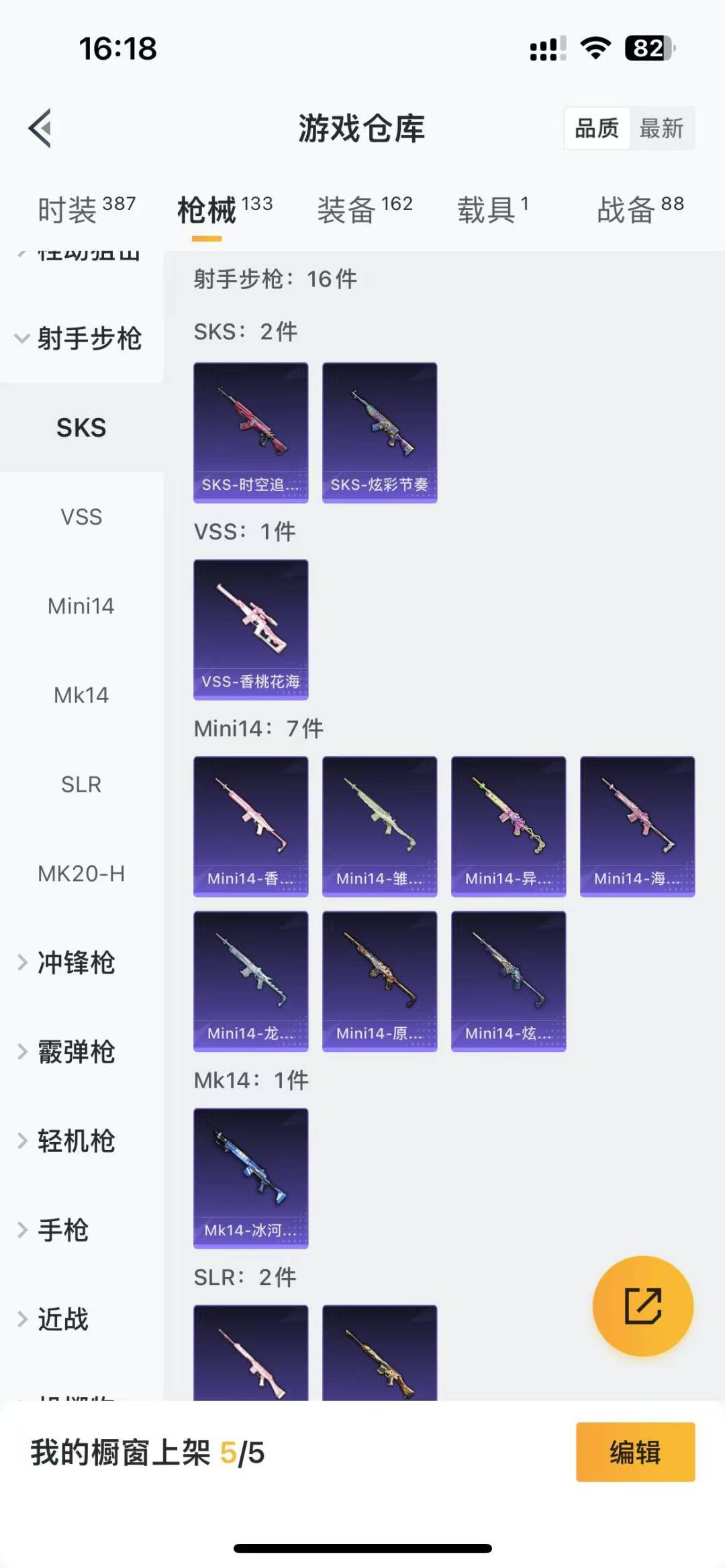The image size is (725, 1568).
Task: Jump to Mini14 in the sidebar
Action: 81,606
